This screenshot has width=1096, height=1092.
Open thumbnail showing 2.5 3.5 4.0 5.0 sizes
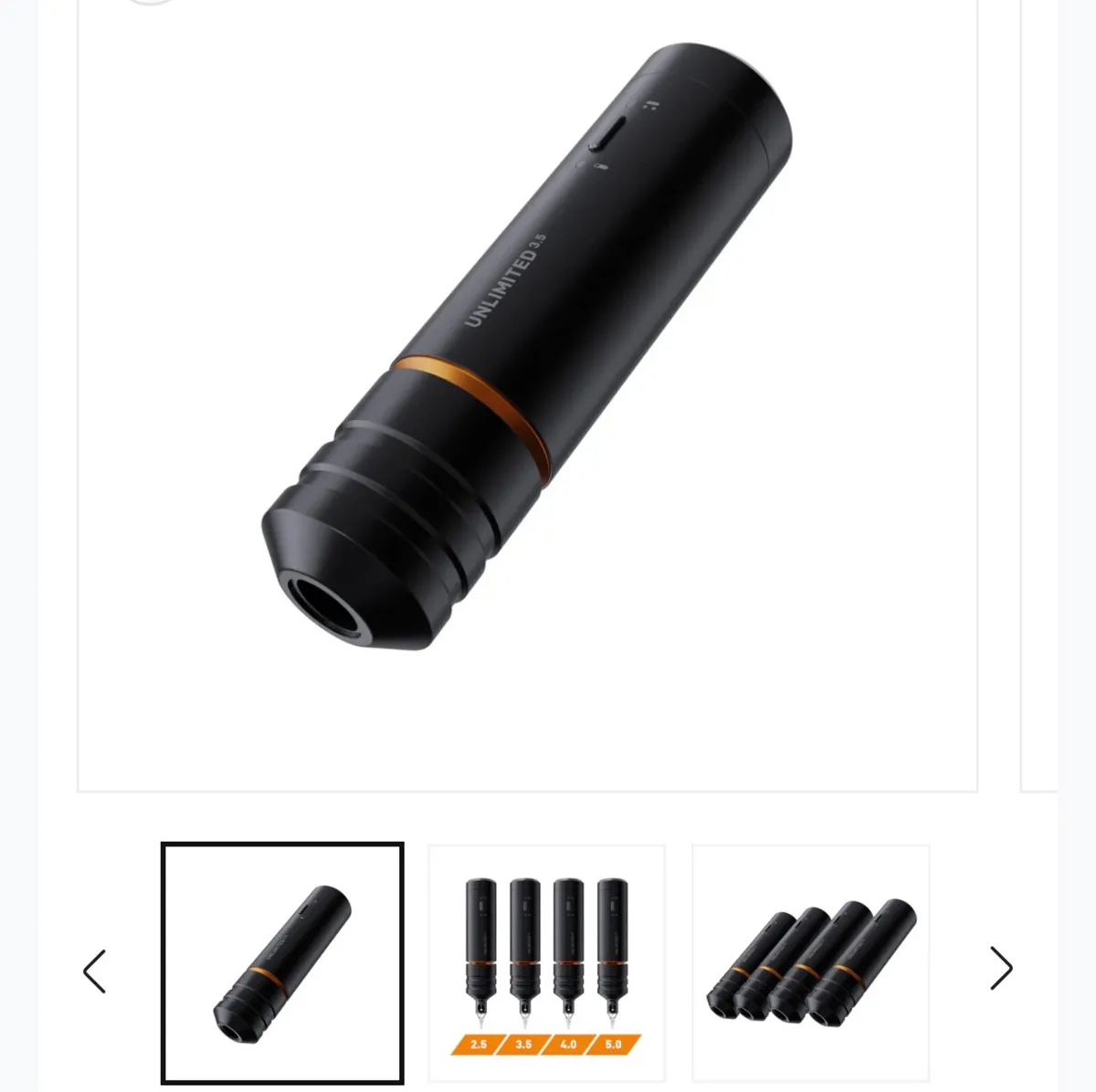(546, 963)
